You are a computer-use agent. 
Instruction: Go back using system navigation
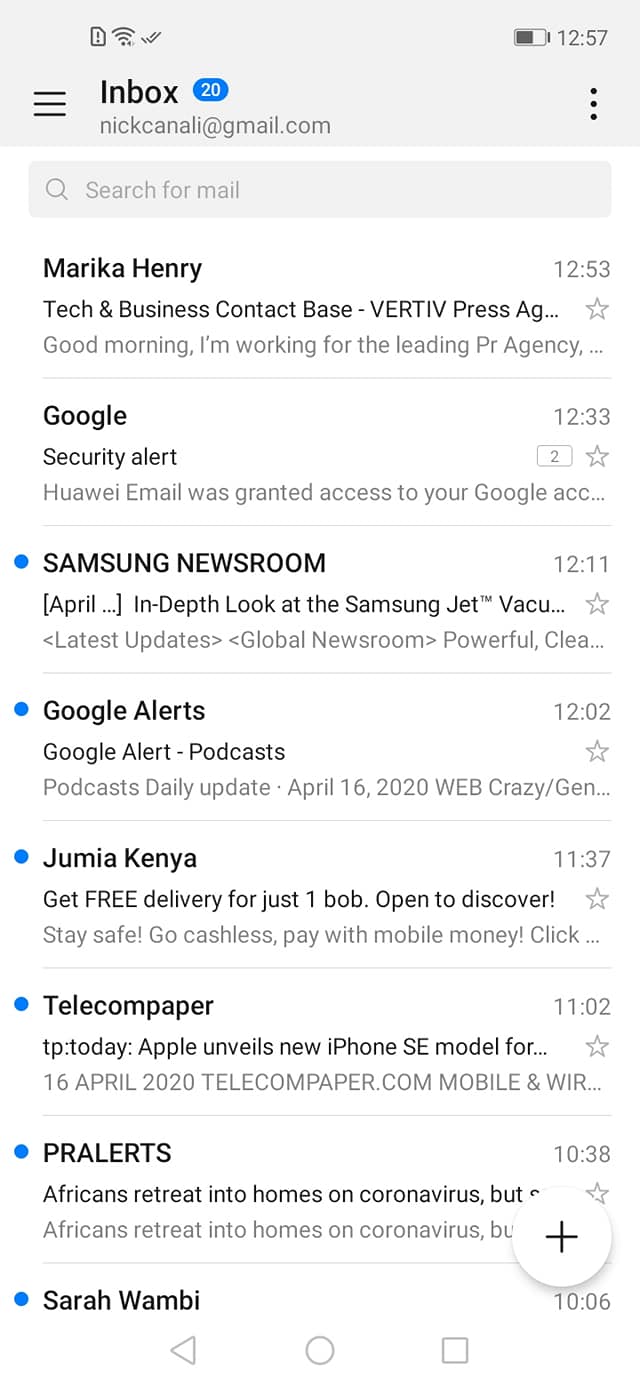[x=183, y=1351]
